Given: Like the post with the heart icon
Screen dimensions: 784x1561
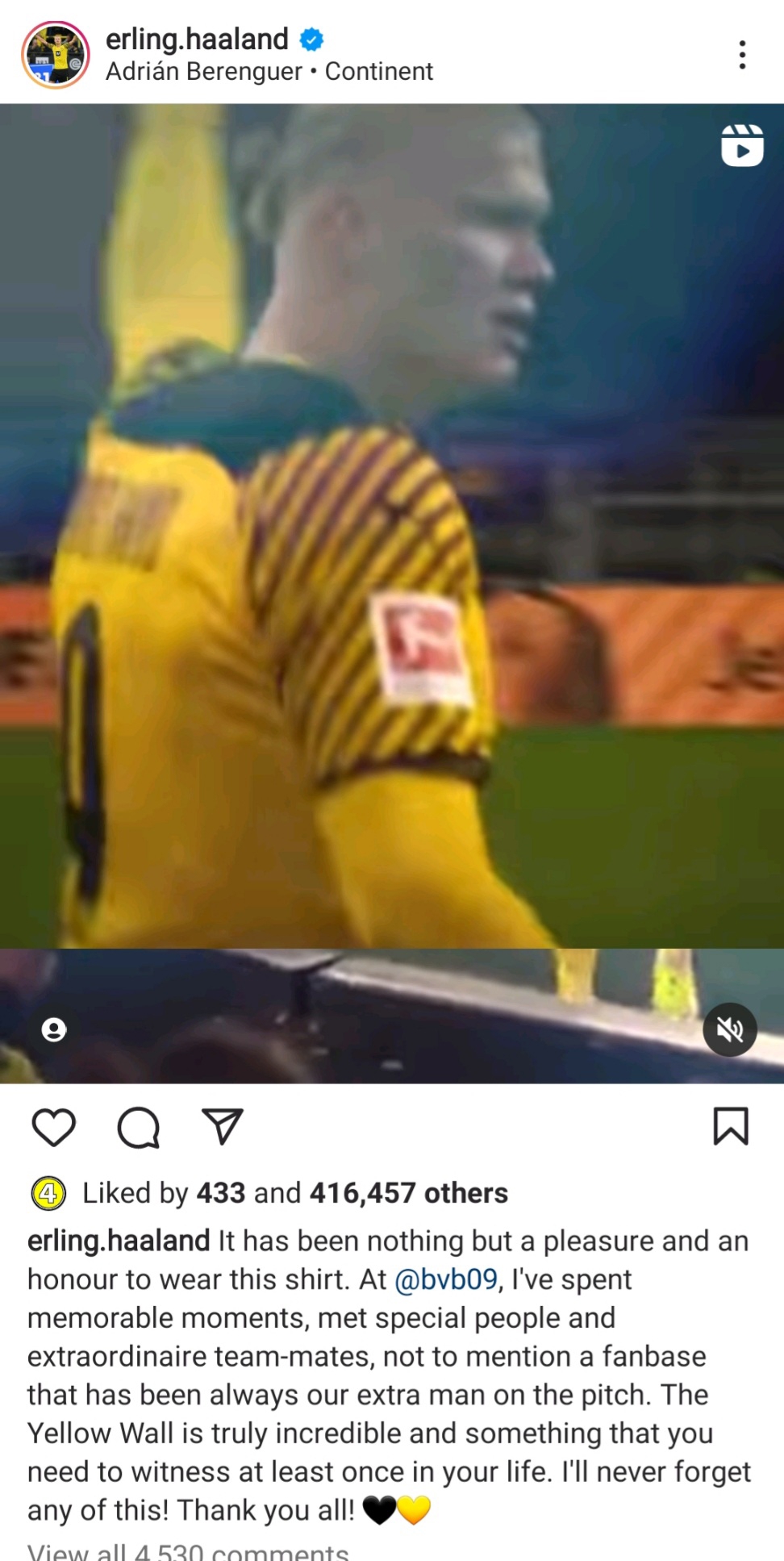Looking at the screenshot, I should (x=53, y=1126).
